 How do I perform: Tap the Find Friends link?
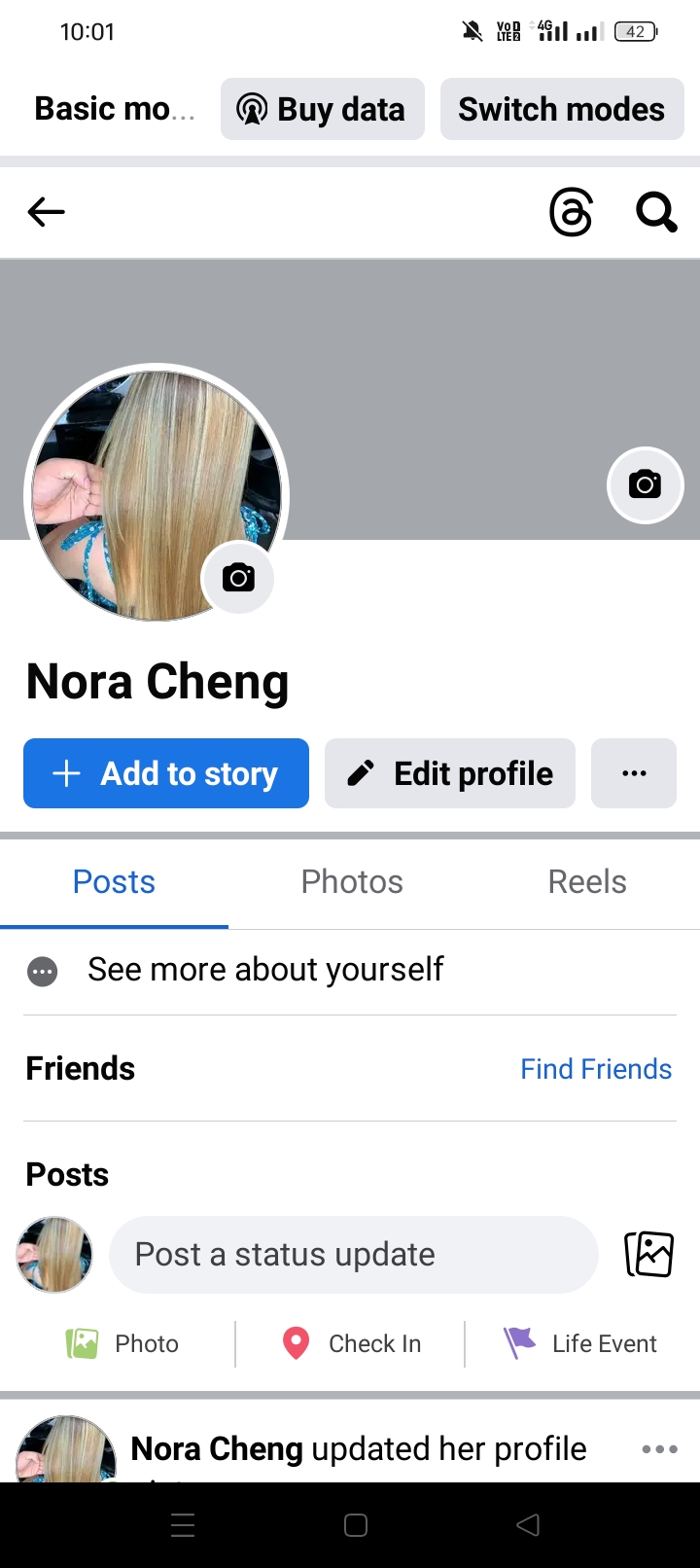point(596,1069)
